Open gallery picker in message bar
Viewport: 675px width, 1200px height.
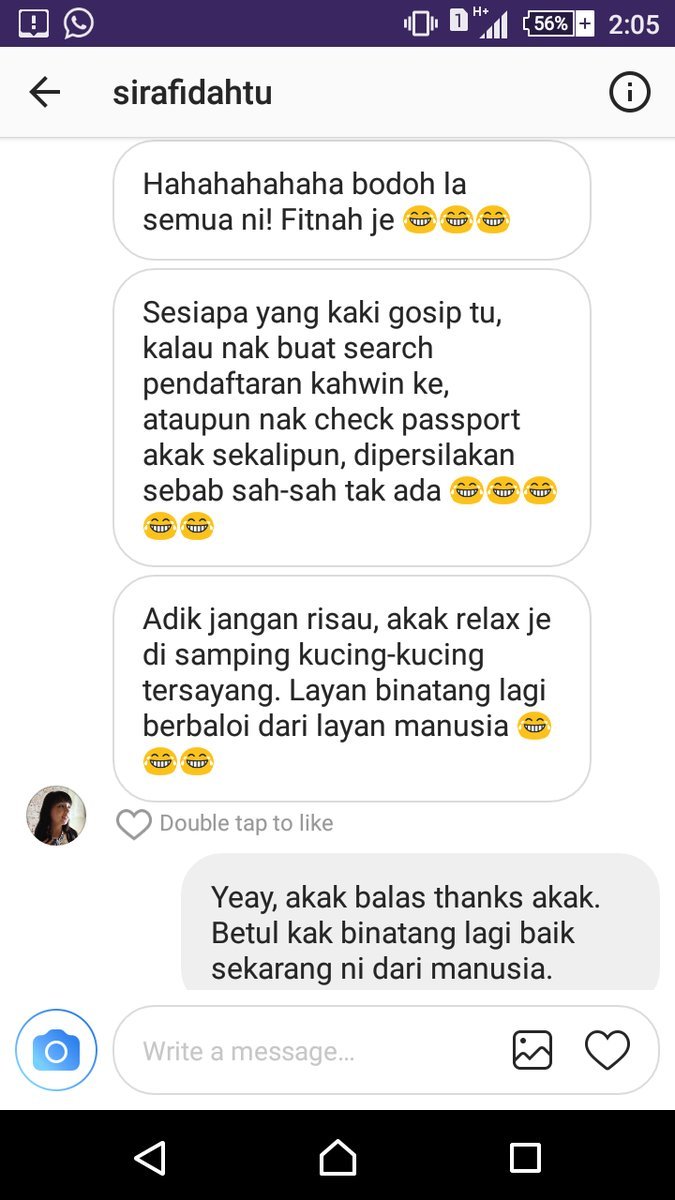tap(532, 1051)
